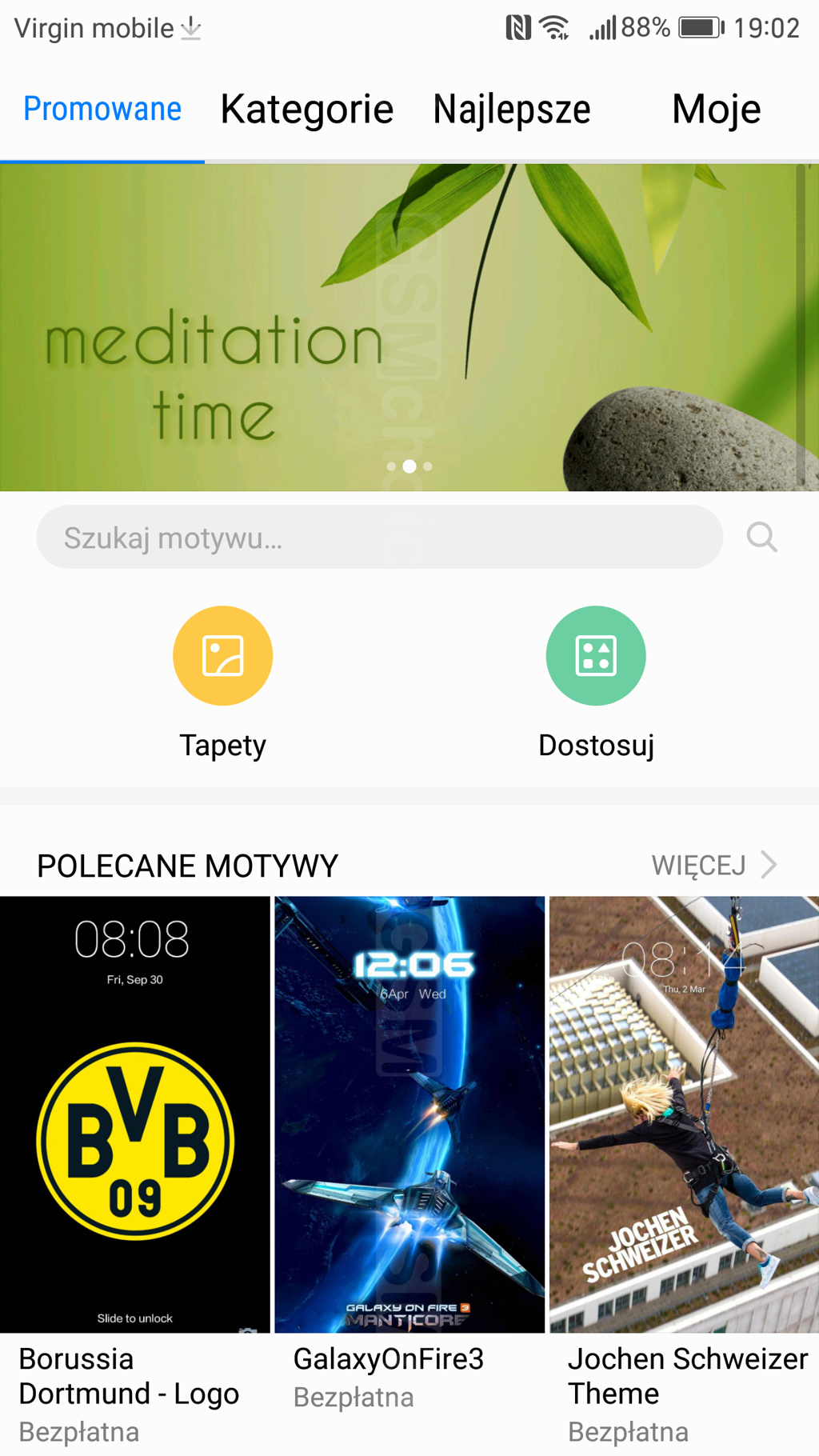Open the Najlepsze tab

[512, 109]
